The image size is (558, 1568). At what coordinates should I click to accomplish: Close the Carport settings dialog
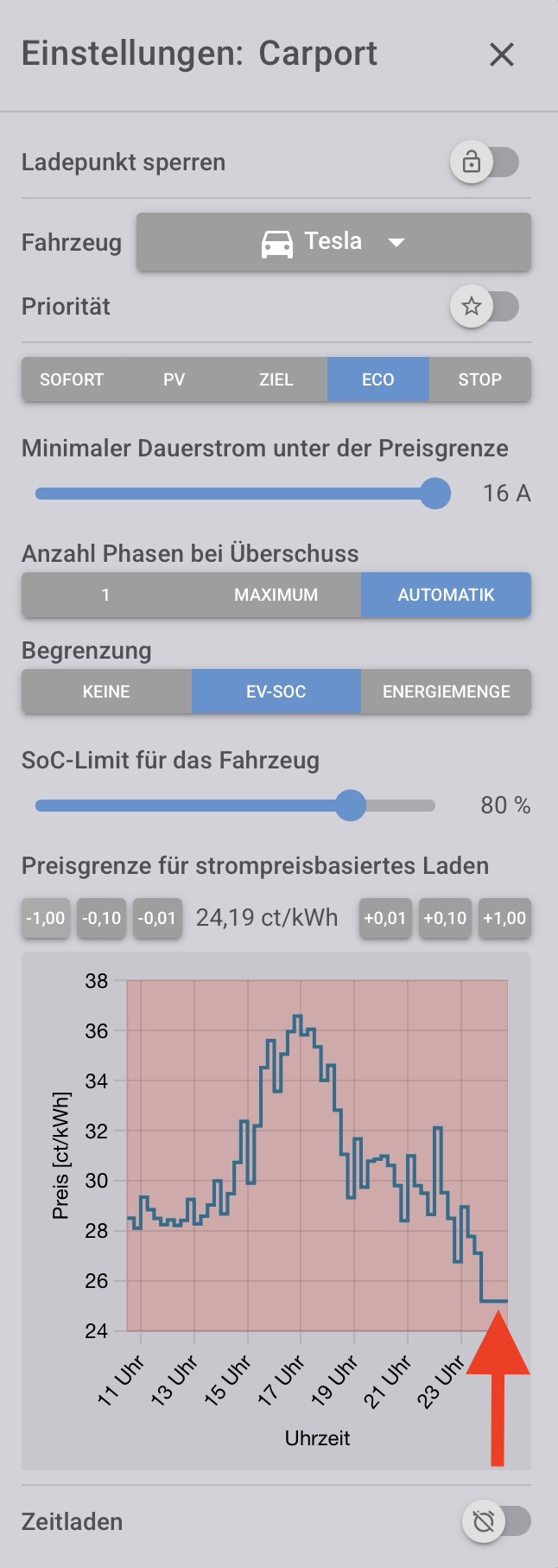[501, 54]
